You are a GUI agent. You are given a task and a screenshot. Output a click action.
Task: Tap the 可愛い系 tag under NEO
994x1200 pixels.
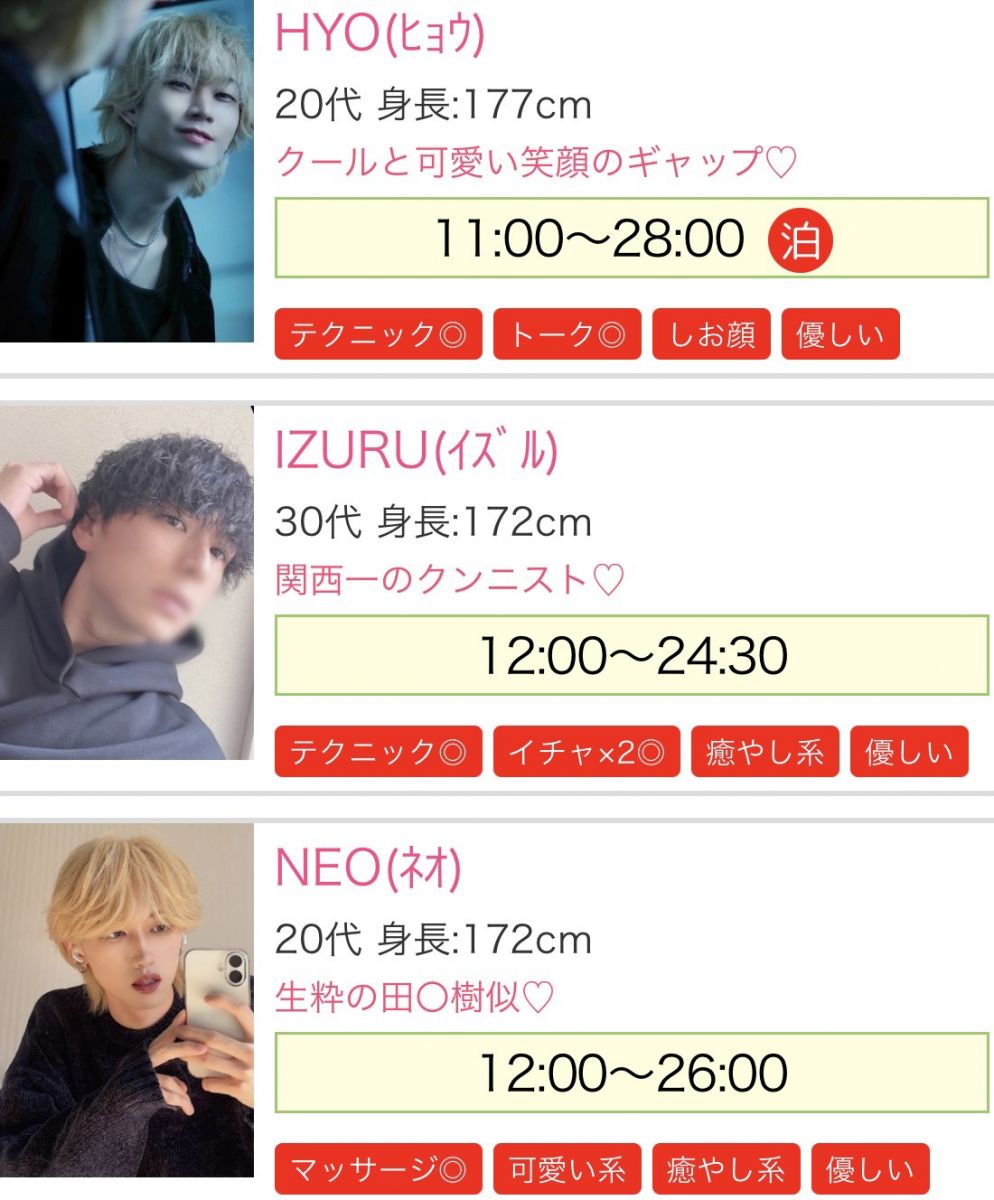[567, 1169]
